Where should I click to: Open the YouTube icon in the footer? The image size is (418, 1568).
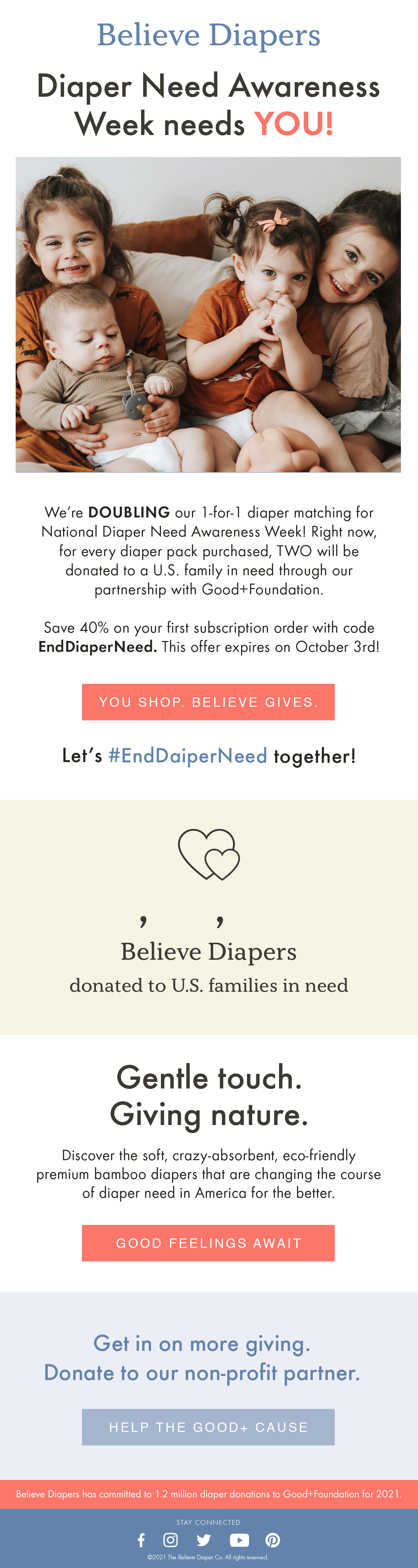point(239,1539)
